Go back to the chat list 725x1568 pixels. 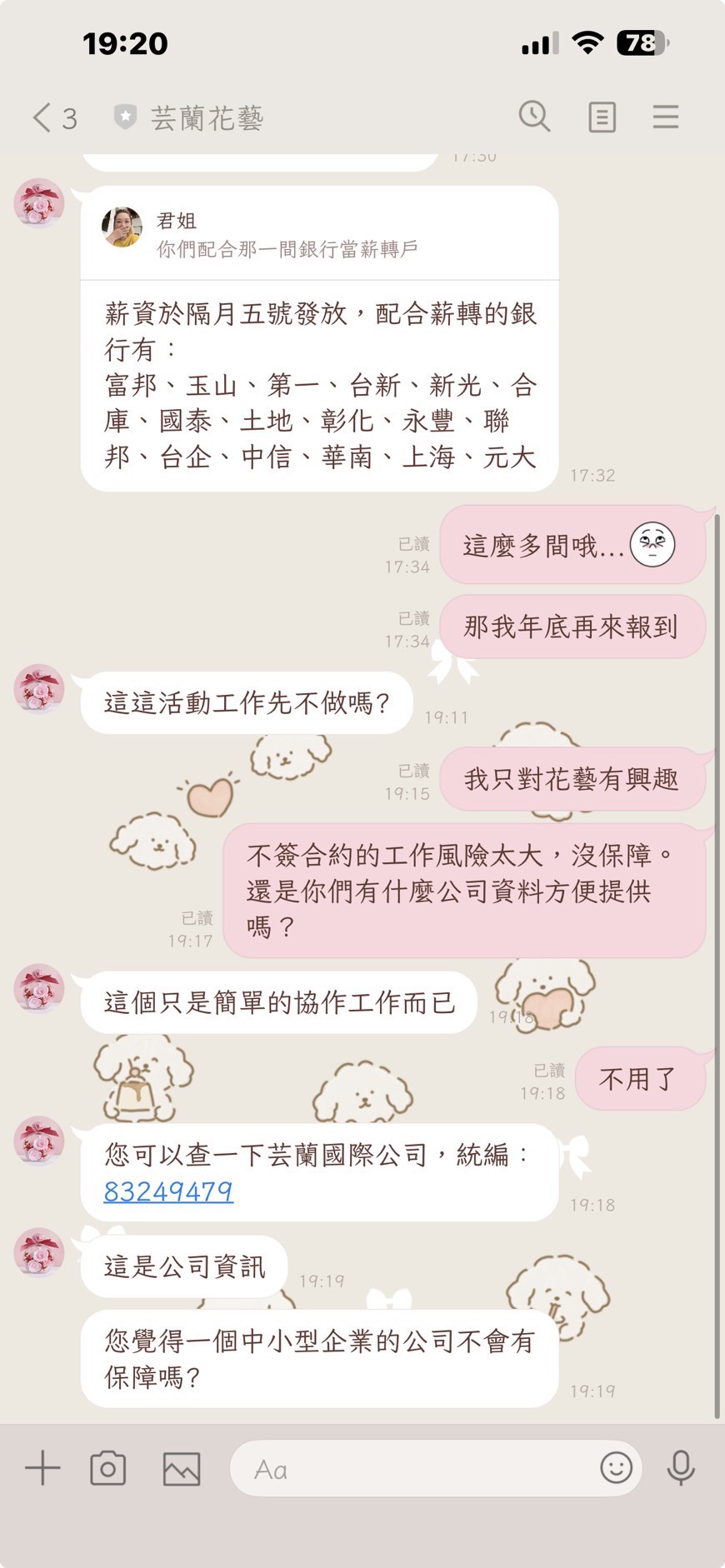coord(43,117)
